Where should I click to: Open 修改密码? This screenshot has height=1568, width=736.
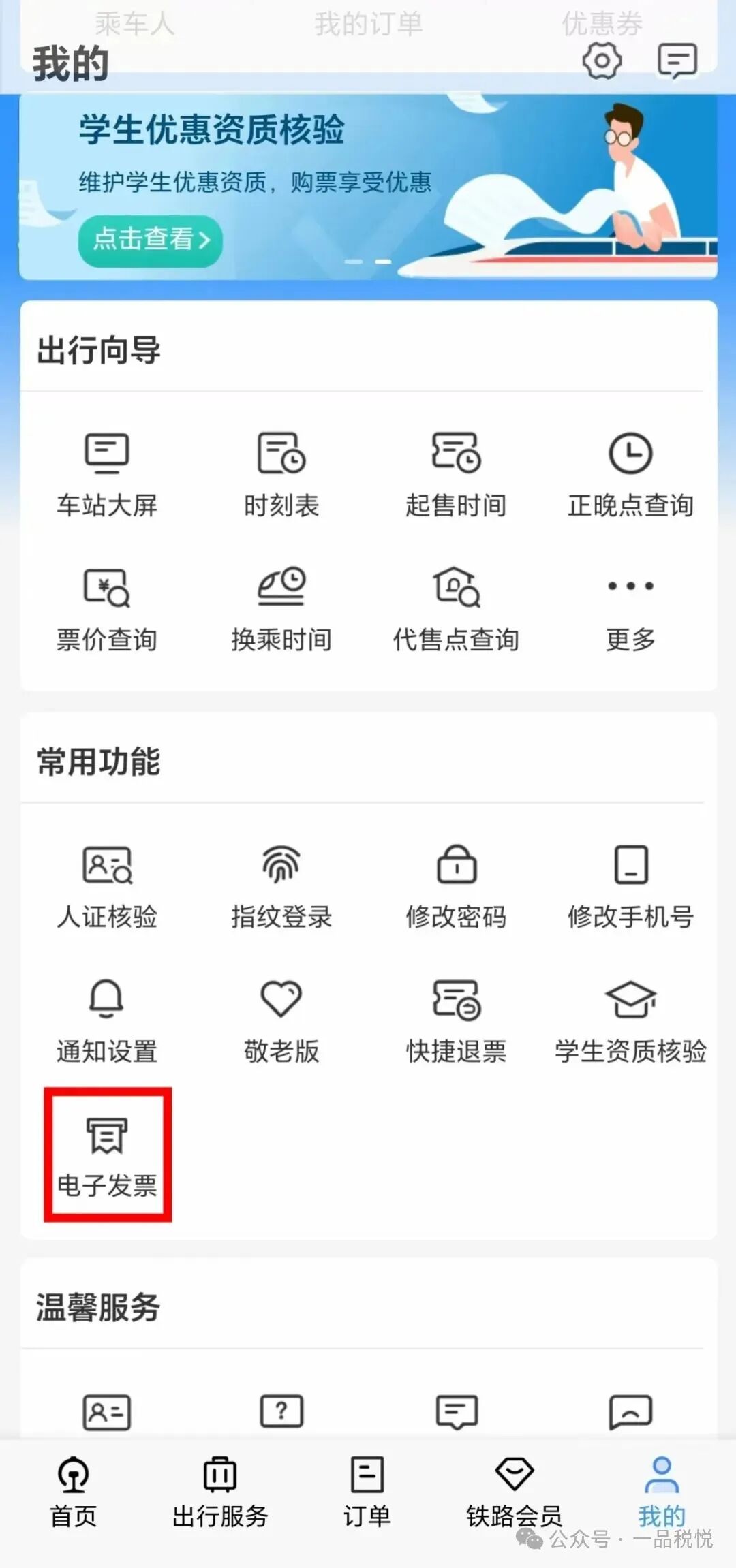tap(456, 885)
